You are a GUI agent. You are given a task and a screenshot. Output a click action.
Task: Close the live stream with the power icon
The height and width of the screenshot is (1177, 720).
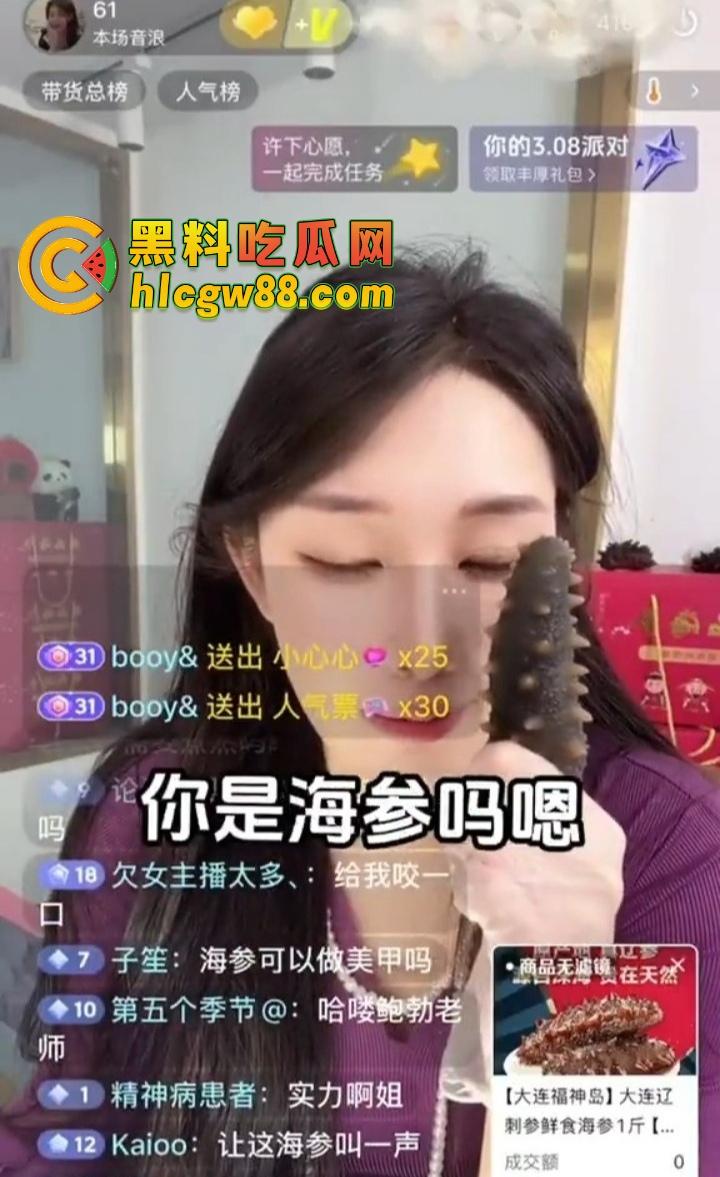pos(686,24)
